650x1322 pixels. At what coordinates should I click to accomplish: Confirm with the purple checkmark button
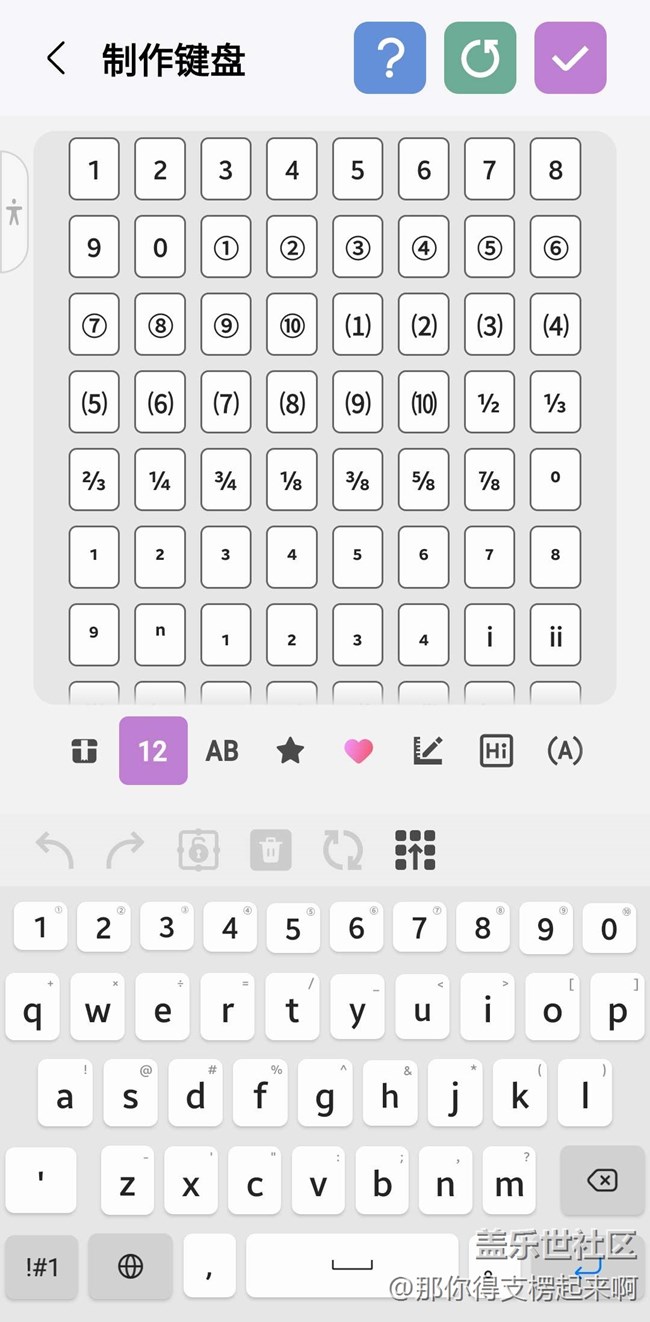(x=570, y=58)
